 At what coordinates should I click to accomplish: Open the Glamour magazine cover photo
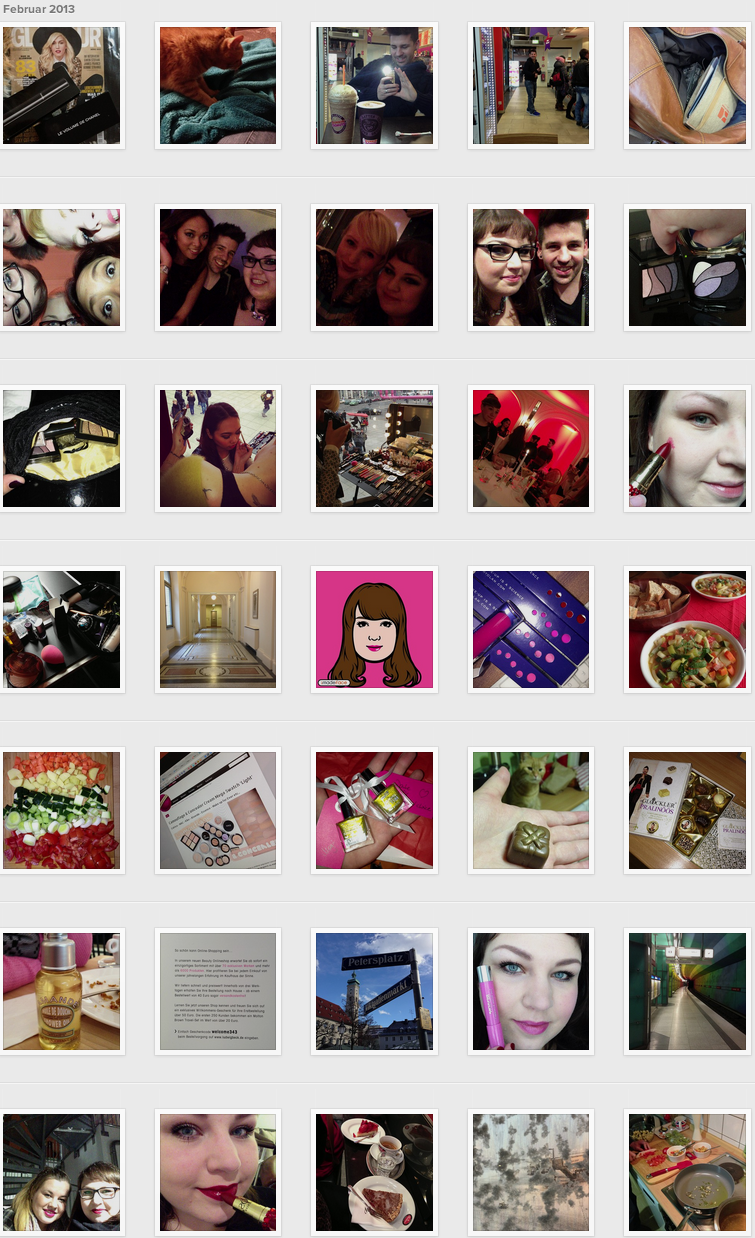point(62,86)
